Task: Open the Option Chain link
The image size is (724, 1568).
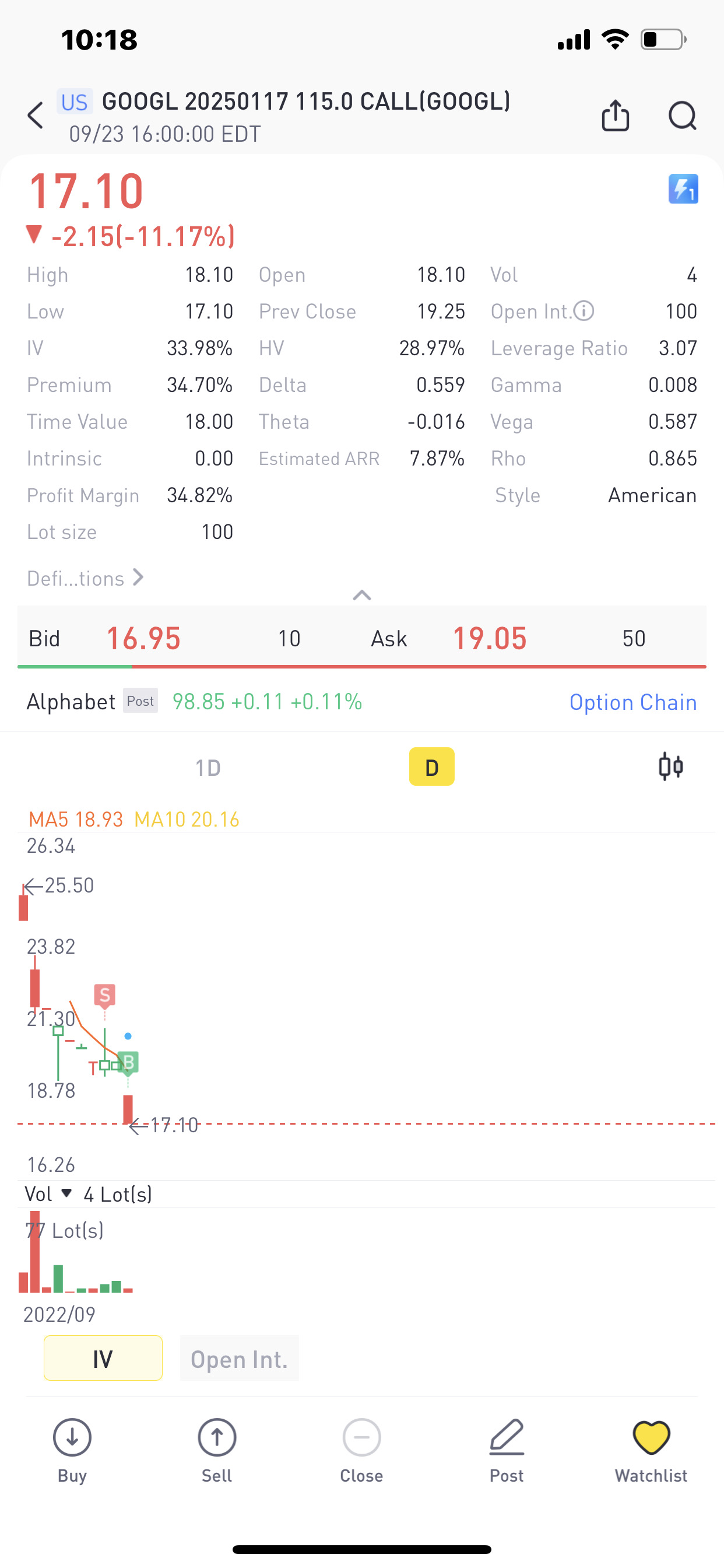Action: click(632, 702)
